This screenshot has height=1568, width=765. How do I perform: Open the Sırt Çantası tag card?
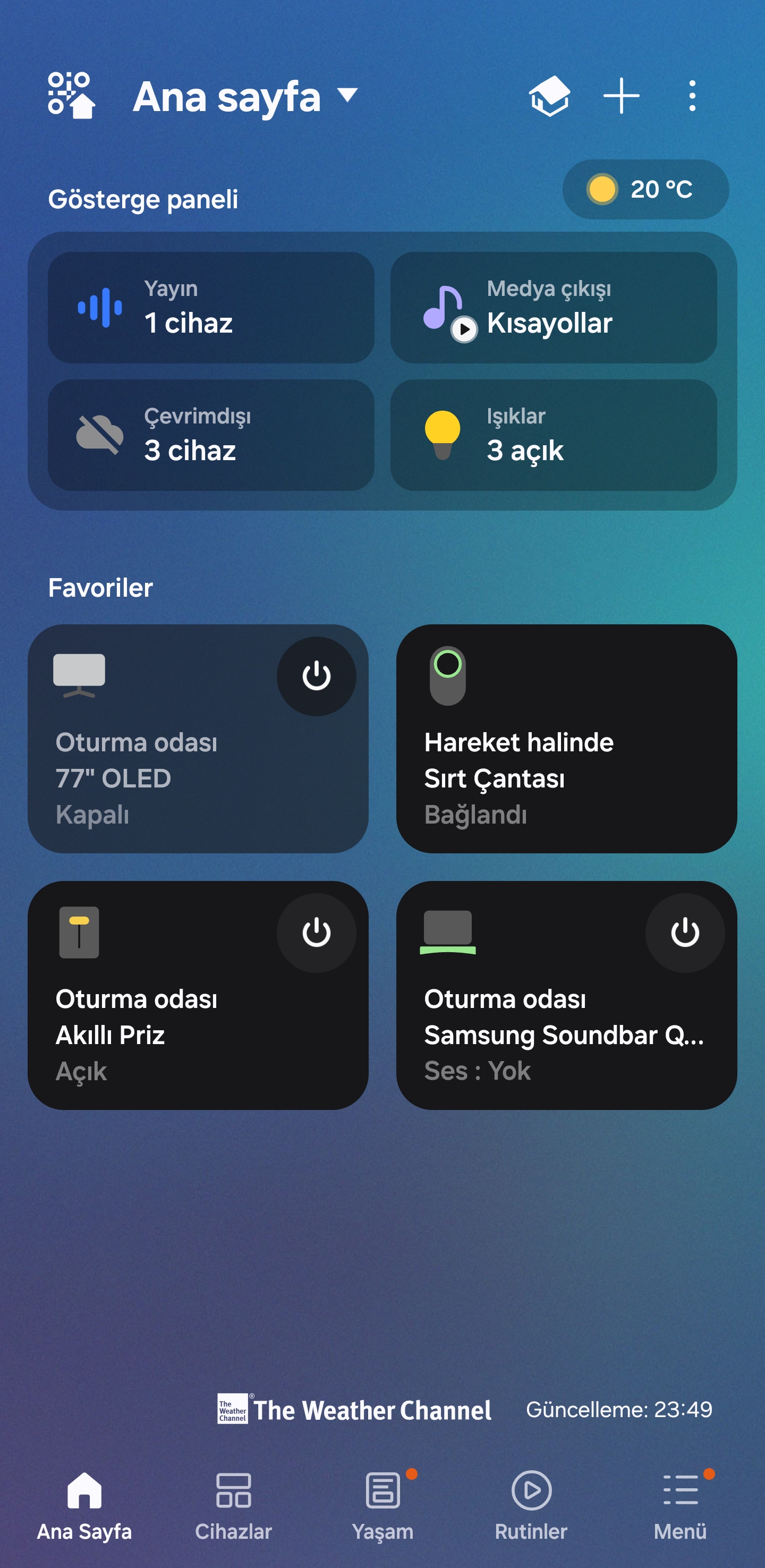click(x=567, y=739)
